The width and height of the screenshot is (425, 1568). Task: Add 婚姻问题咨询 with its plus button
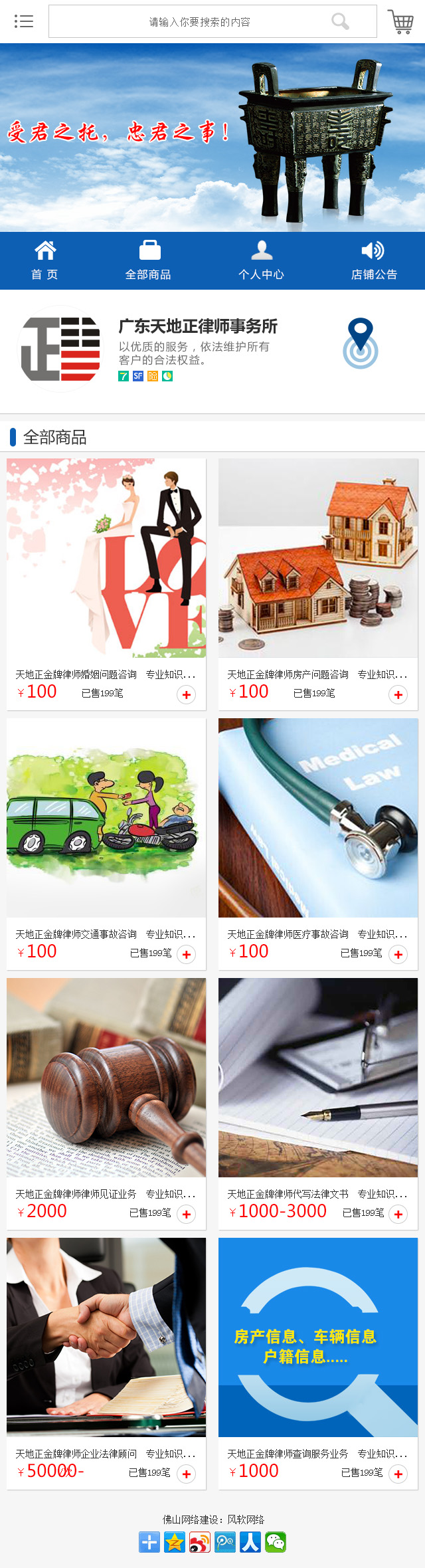pyautogui.click(x=187, y=695)
